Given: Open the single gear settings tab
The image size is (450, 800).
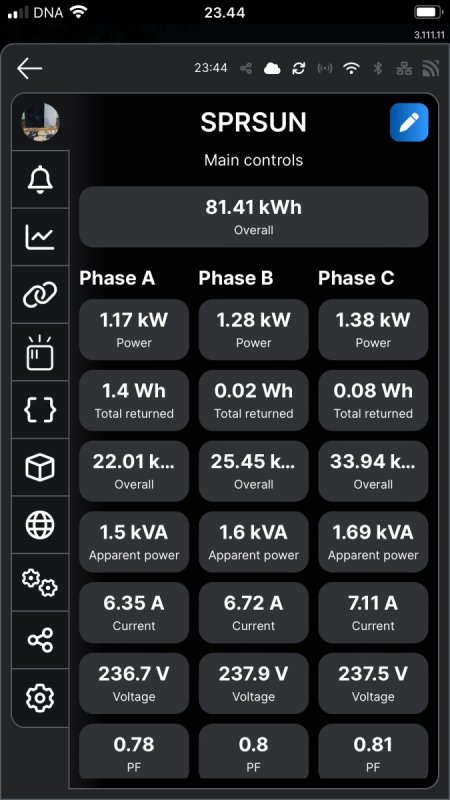Looking at the screenshot, I should [x=40, y=697].
